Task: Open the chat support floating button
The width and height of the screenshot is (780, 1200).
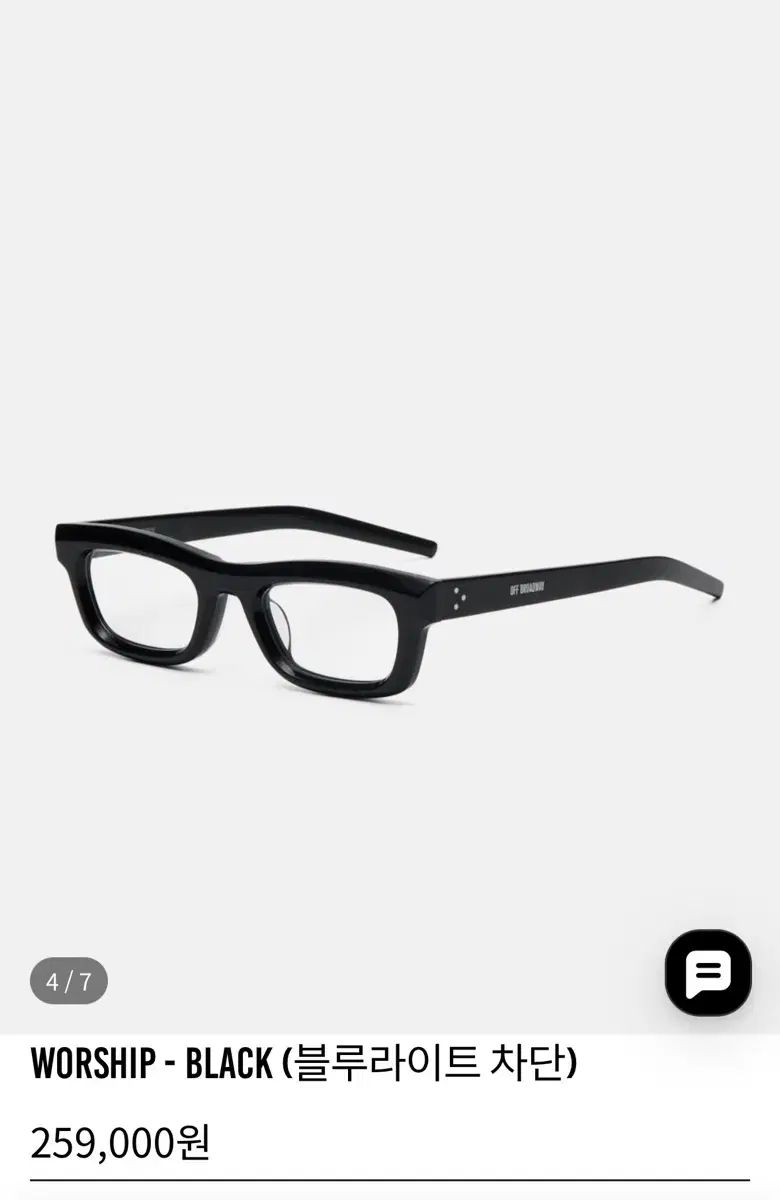Action: [x=708, y=973]
